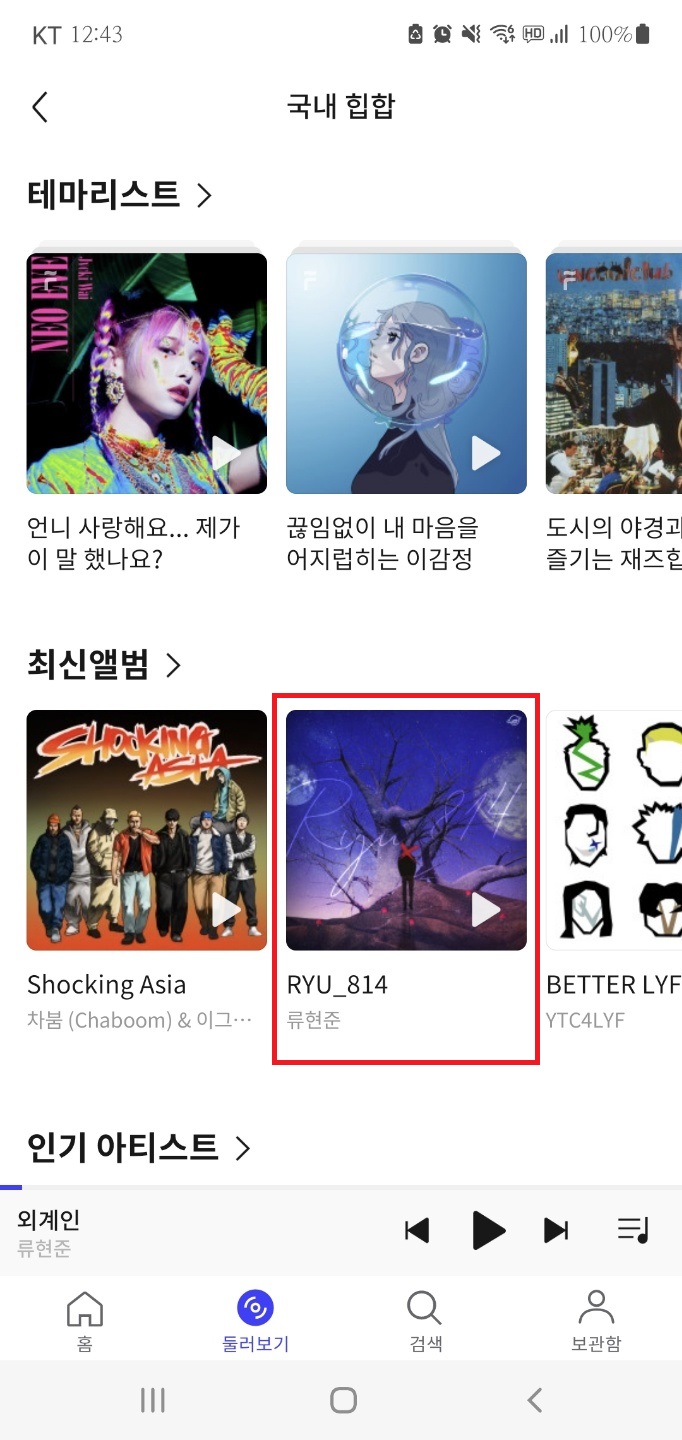Open the BETTER LYF album
The width and height of the screenshot is (682, 1440).
point(614,830)
